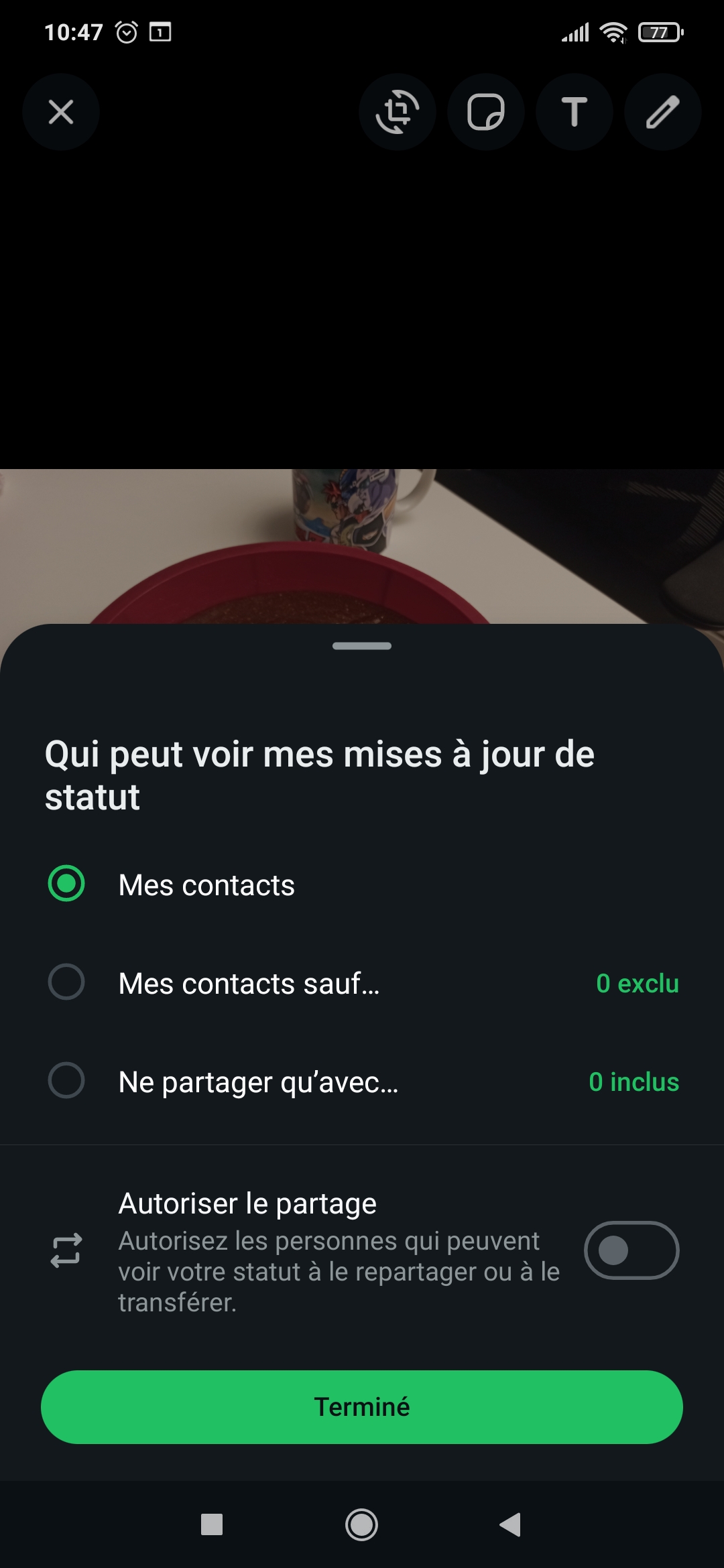Open the crop and rotate tool
724x1568 pixels.
click(398, 112)
